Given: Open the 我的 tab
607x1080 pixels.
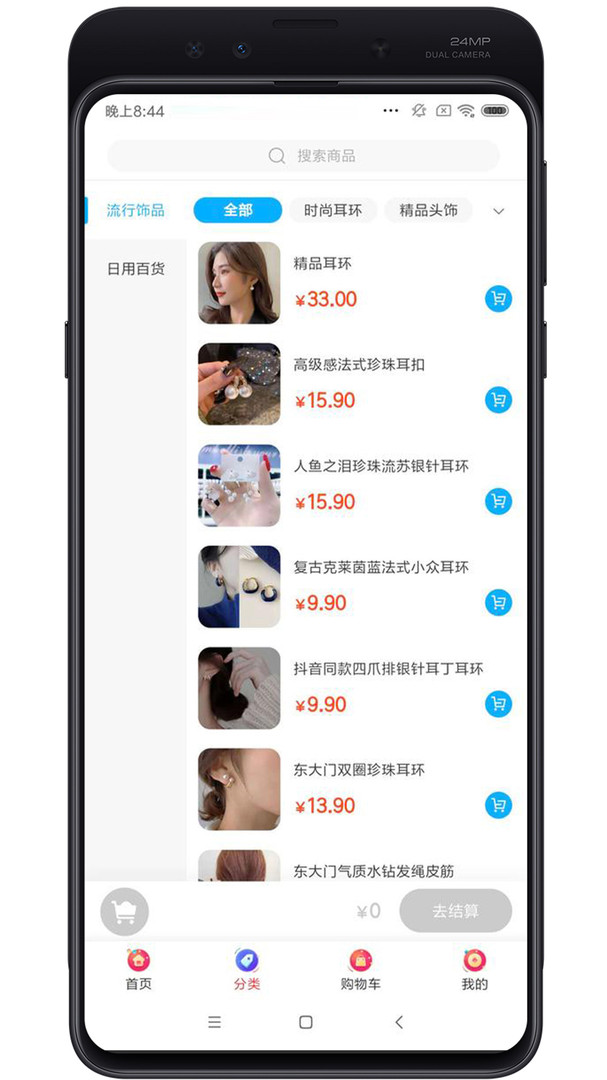Looking at the screenshot, I should [x=474, y=970].
